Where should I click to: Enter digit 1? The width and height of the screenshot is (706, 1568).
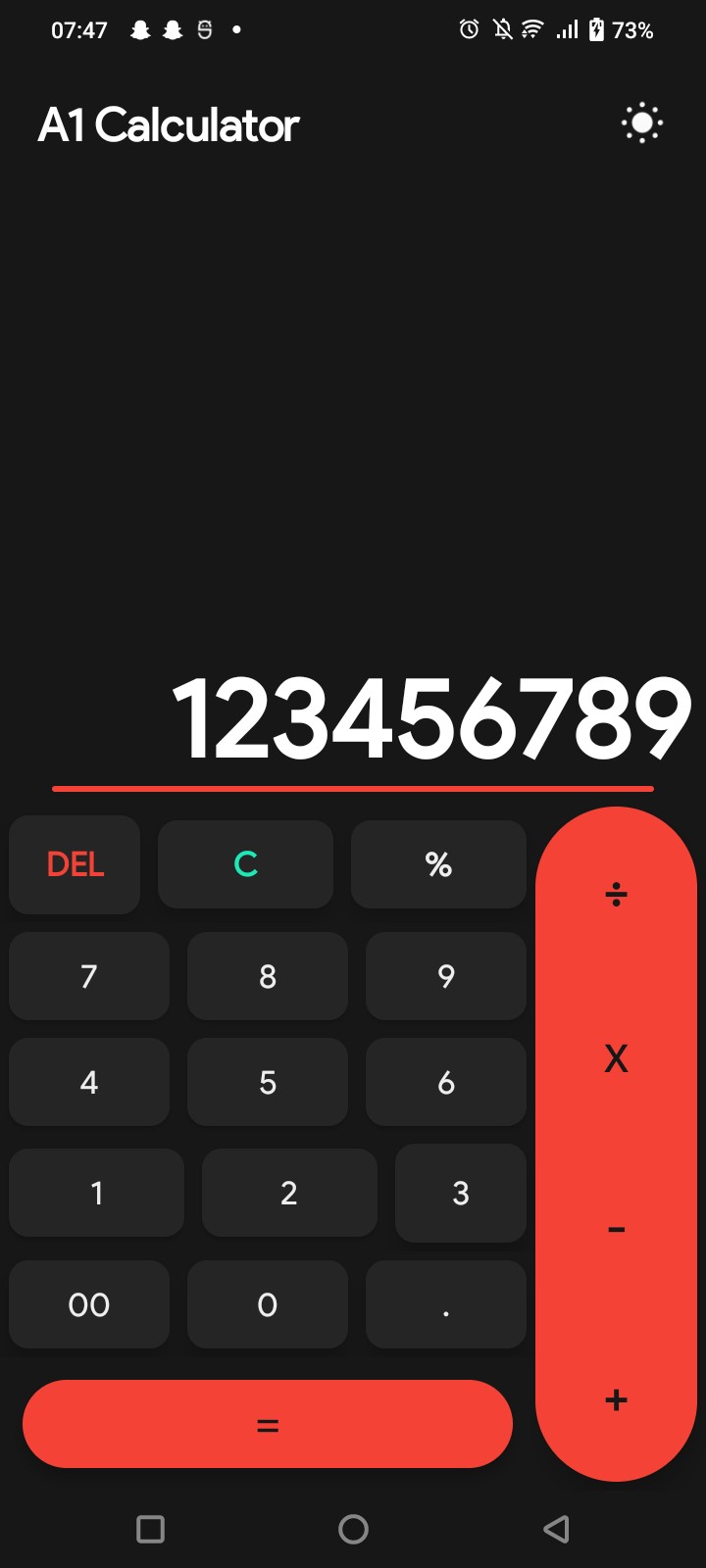click(x=96, y=1193)
